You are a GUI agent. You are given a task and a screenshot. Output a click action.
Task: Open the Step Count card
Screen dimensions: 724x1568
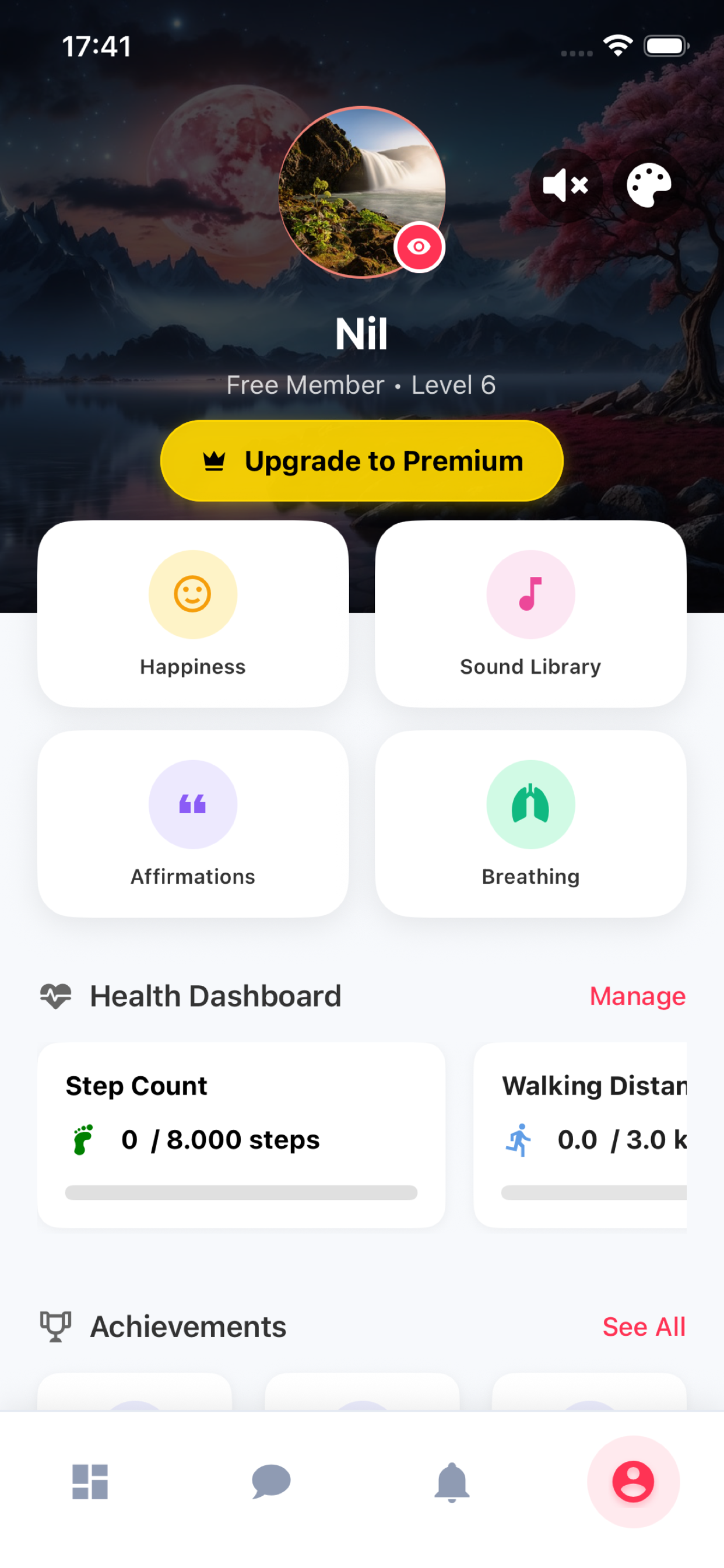click(241, 1135)
